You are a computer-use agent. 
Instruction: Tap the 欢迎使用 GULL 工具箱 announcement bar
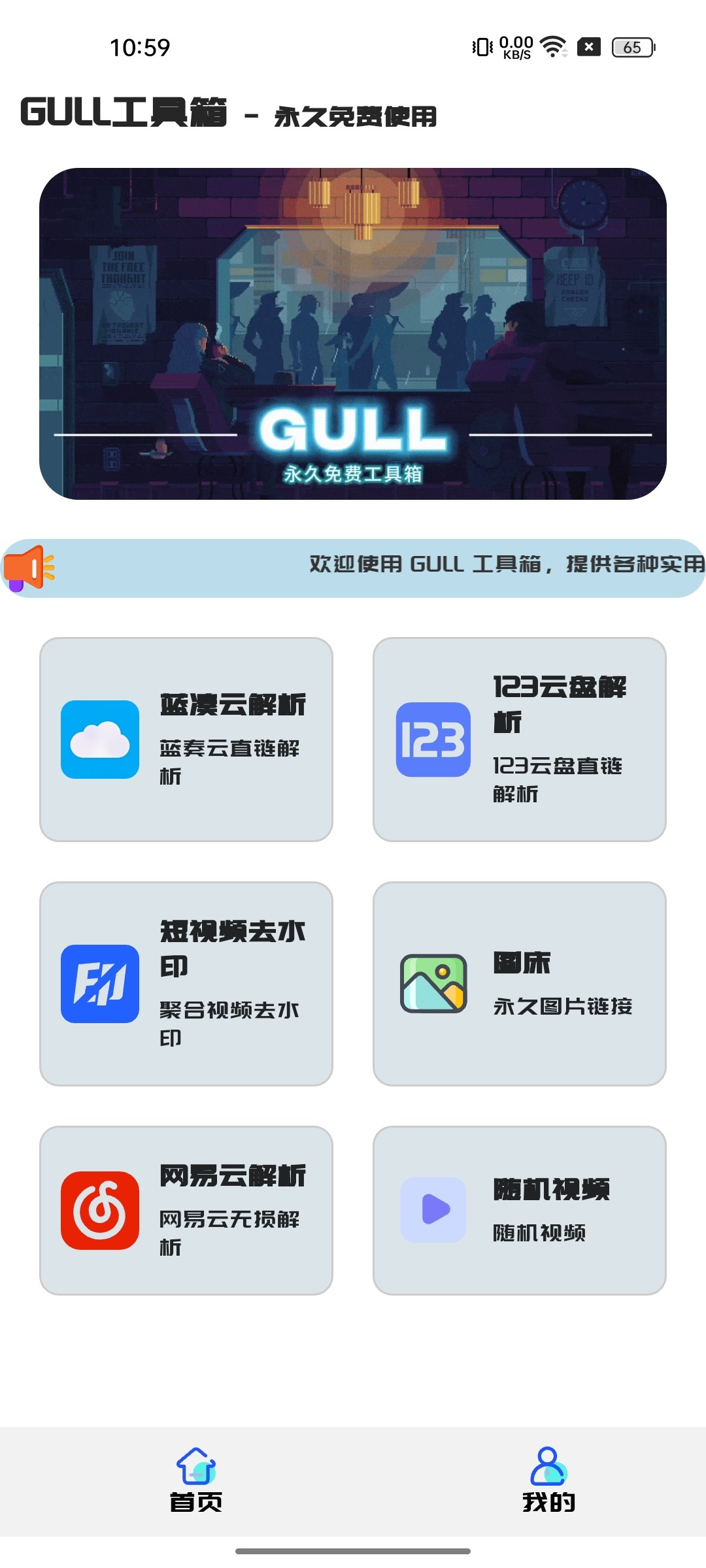point(366,567)
